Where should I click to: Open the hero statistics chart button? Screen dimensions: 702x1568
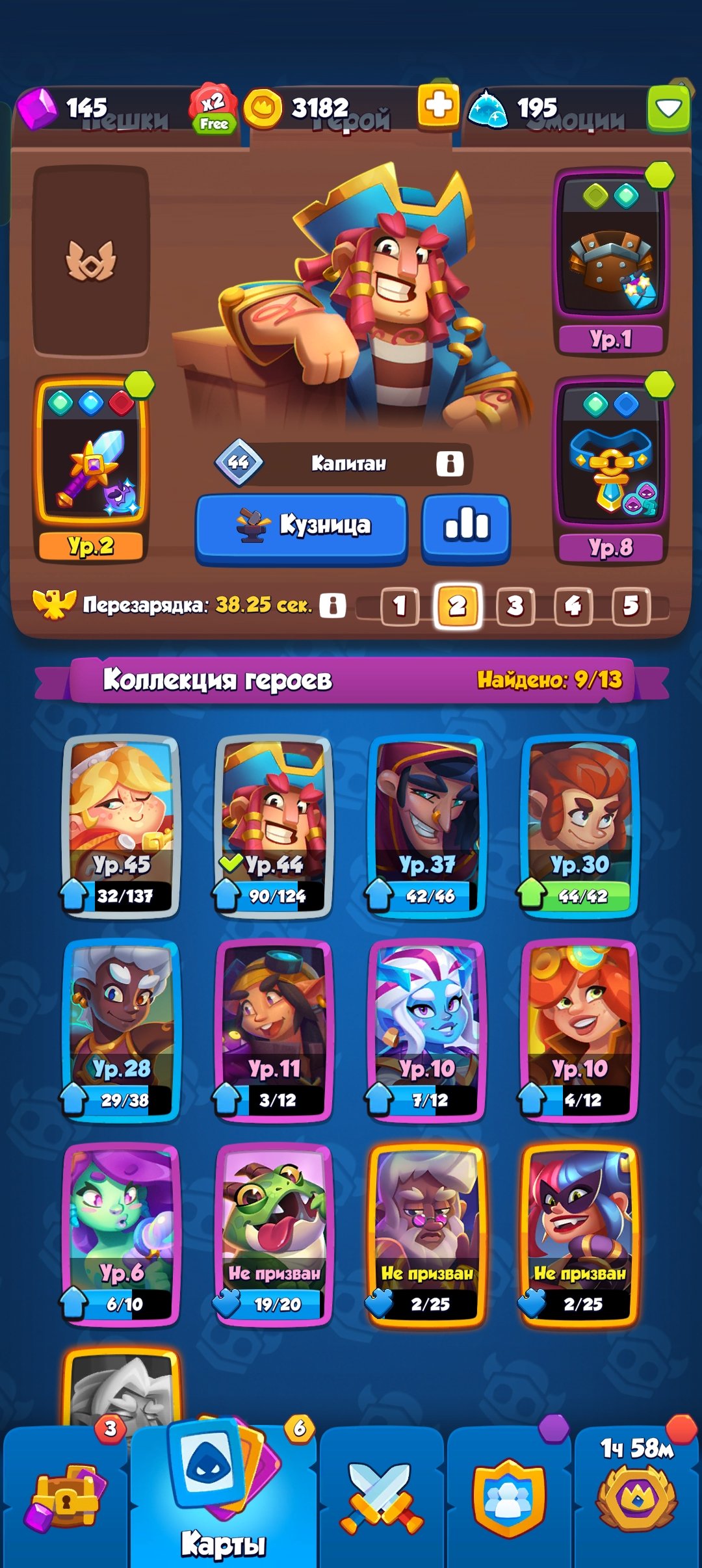pyautogui.click(x=465, y=525)
